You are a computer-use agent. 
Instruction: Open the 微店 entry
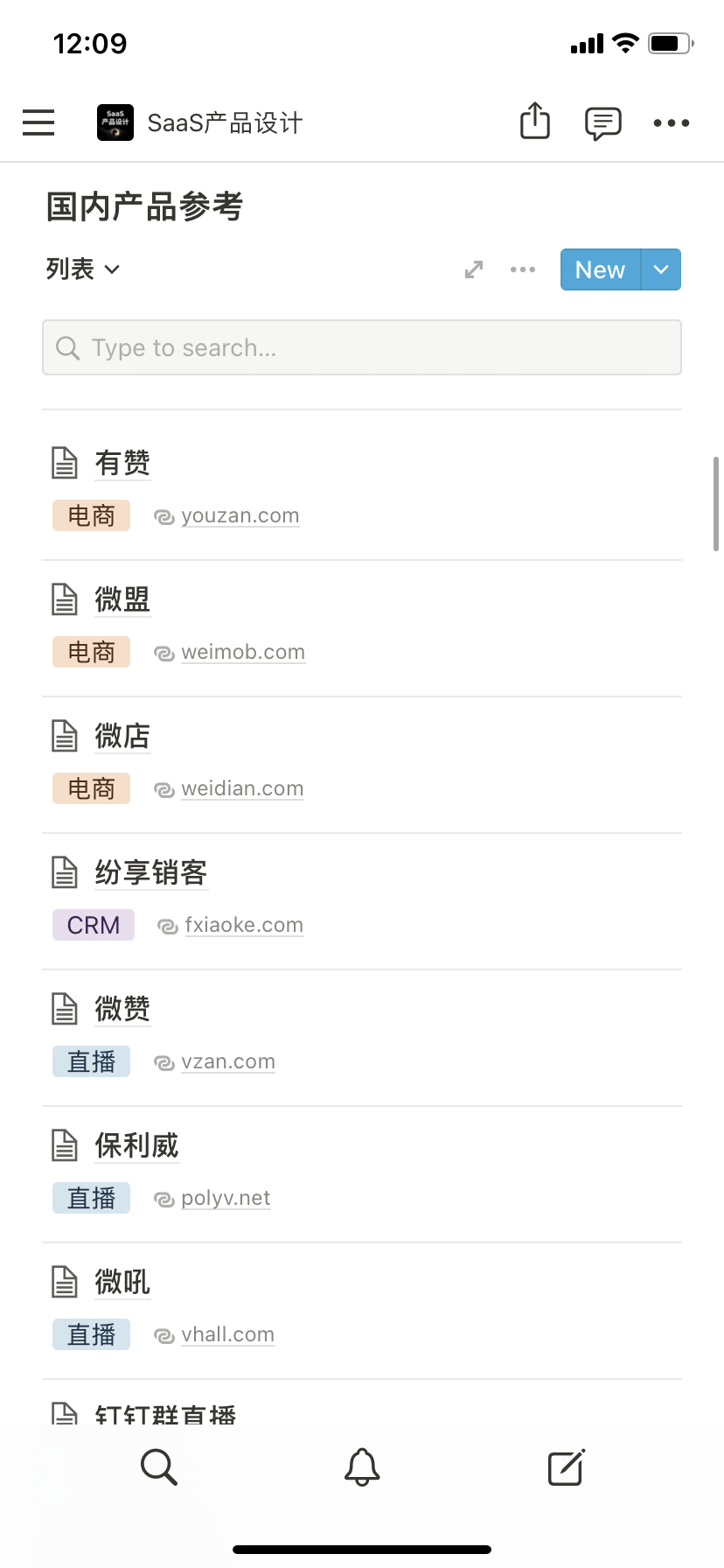pos(122,736)
